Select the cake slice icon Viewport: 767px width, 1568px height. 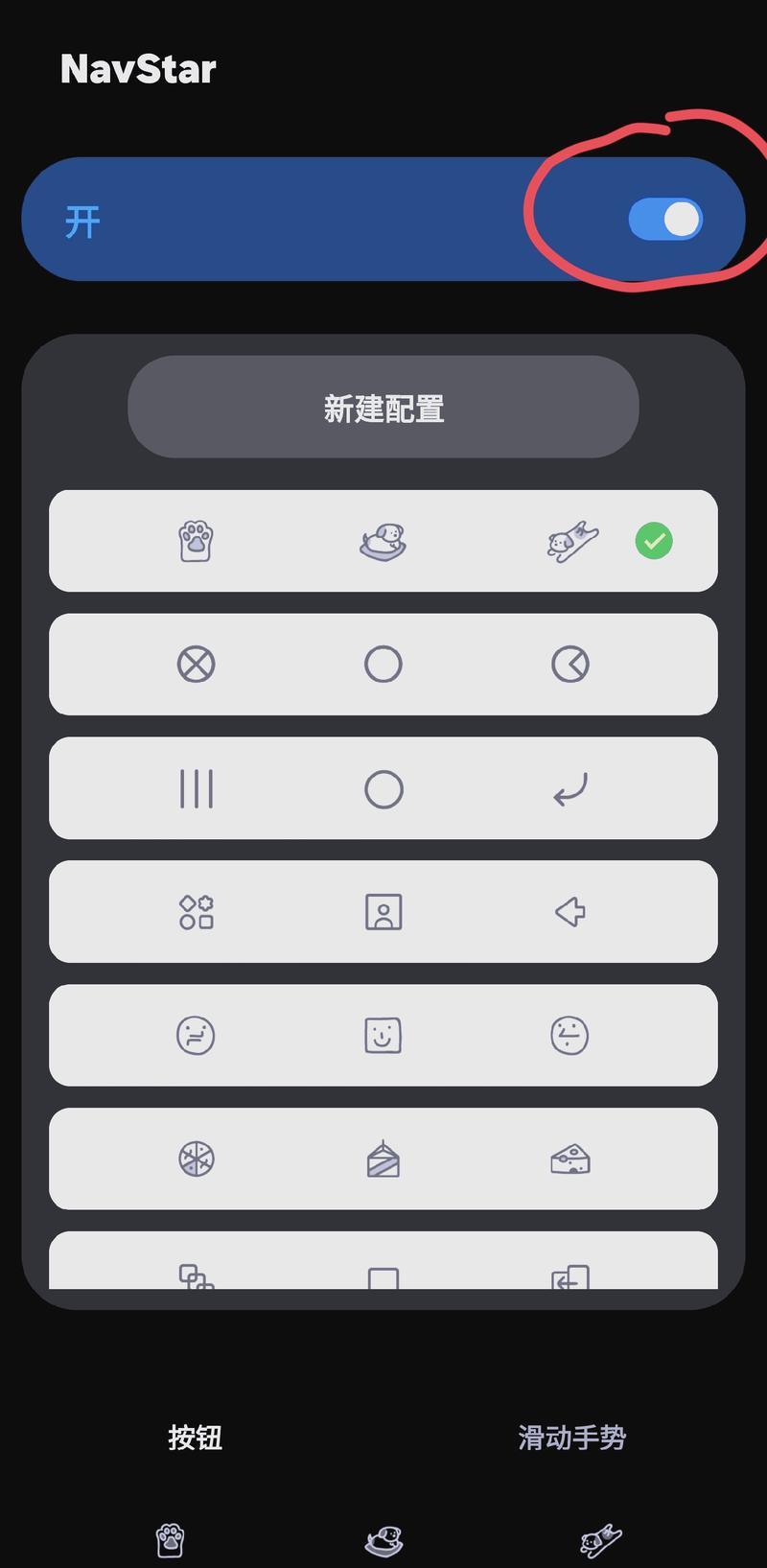point(383,1158)
